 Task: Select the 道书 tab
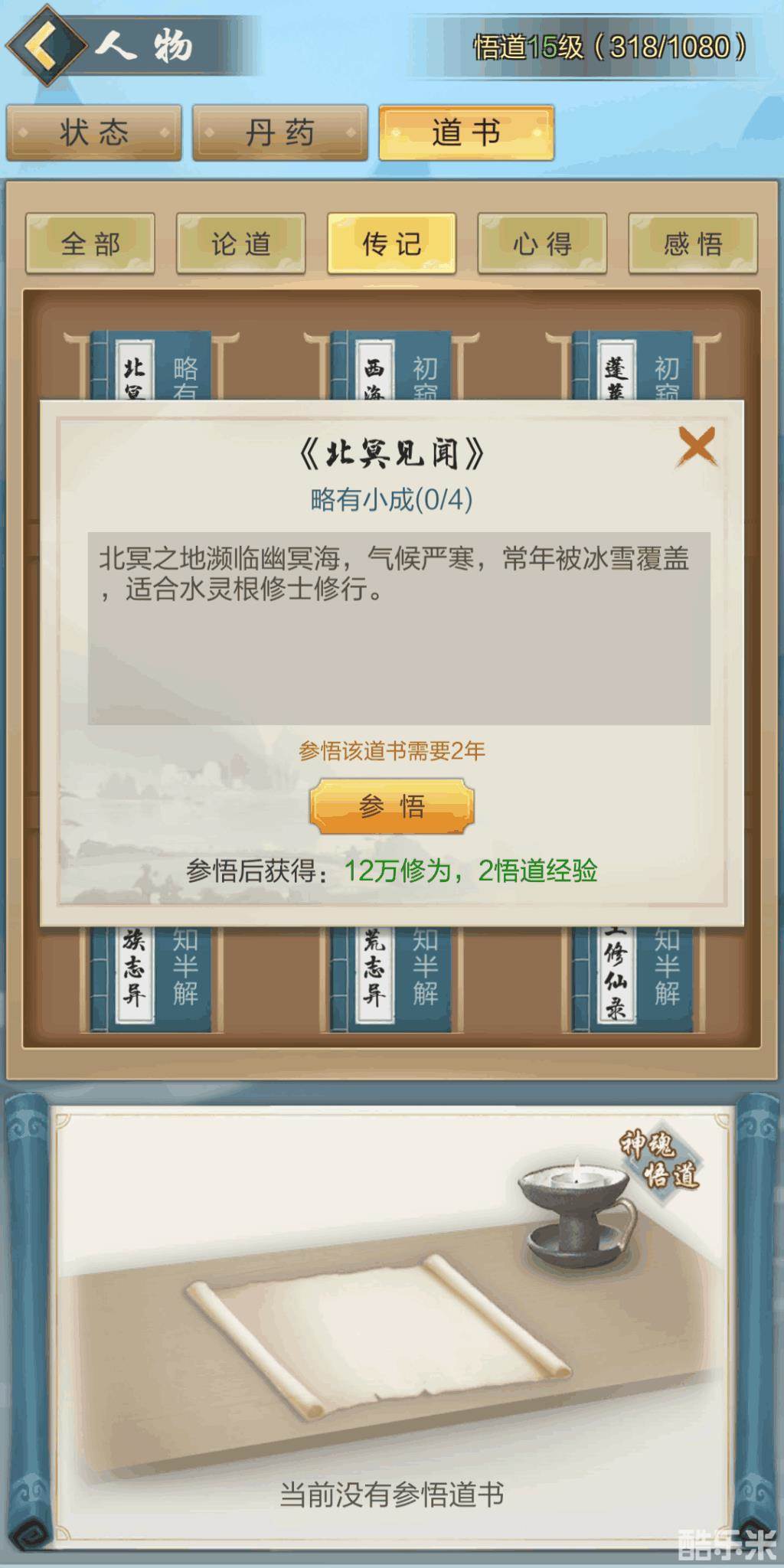point(465,133)
